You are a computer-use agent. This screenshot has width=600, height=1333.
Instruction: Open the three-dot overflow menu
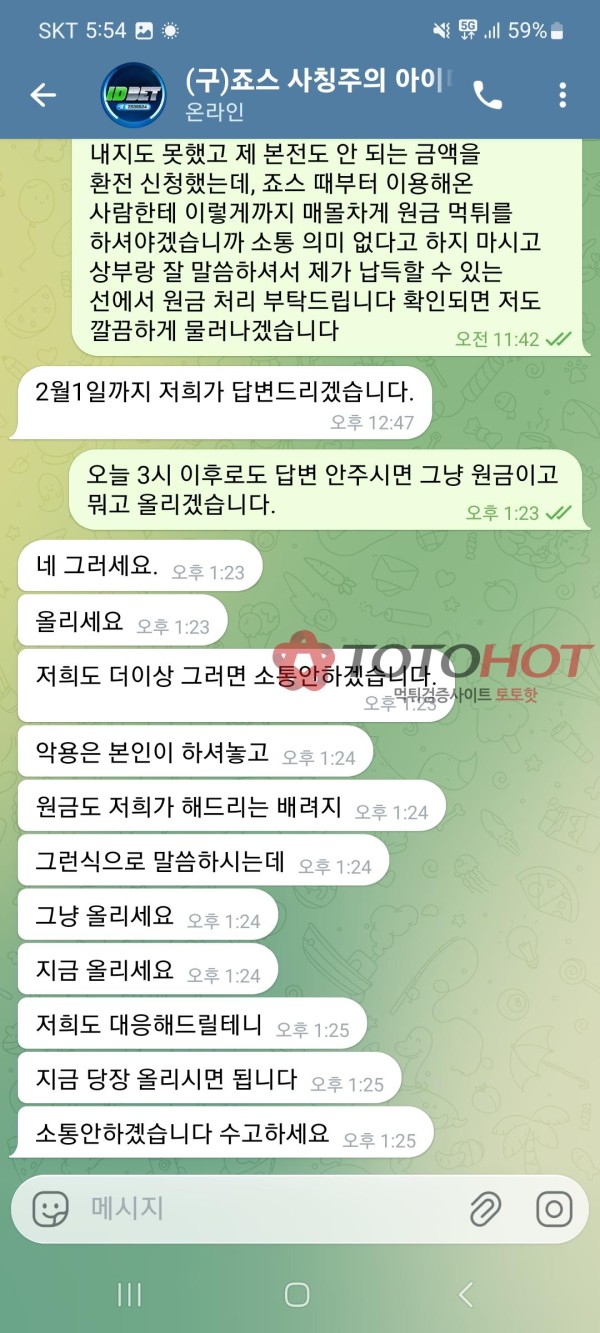[x=562, y=95]
